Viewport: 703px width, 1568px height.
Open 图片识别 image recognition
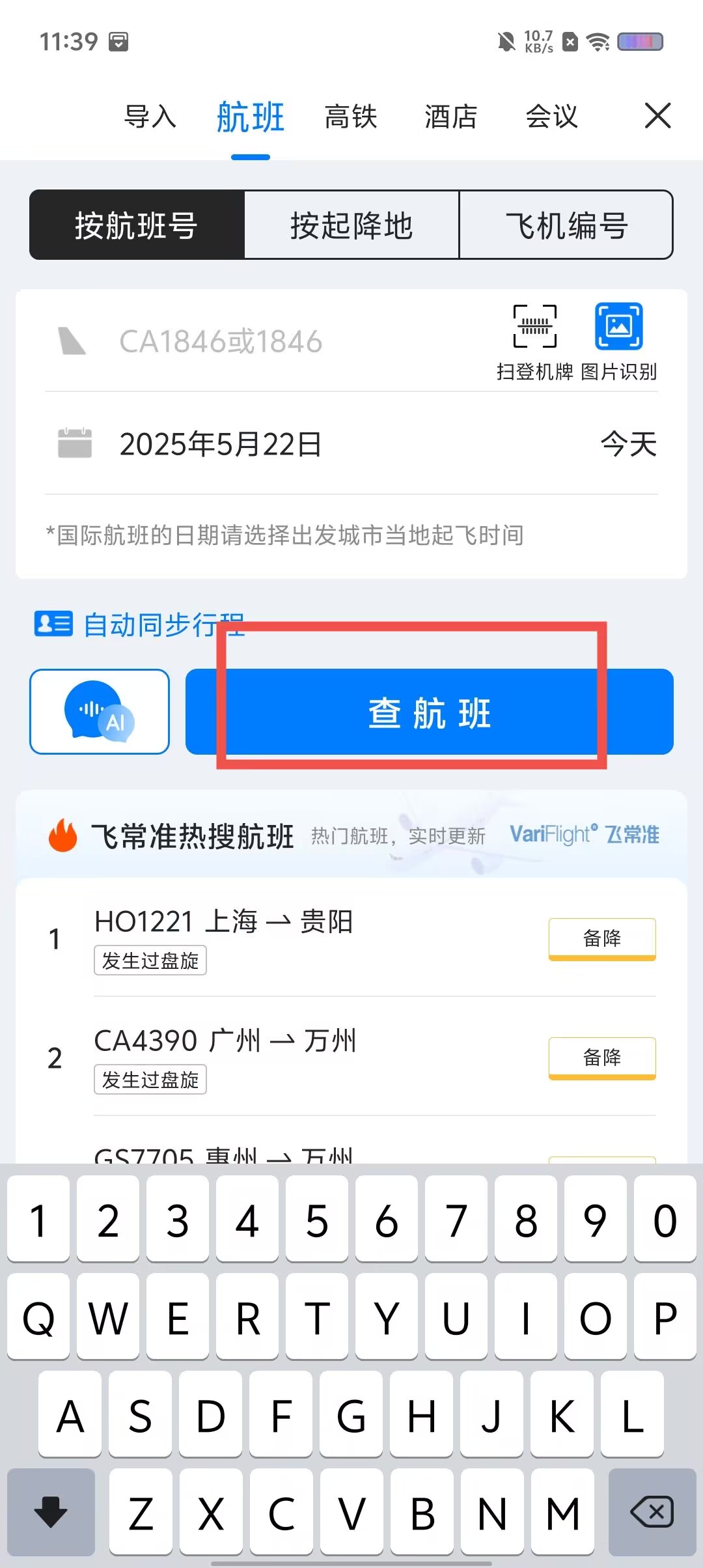pos(618,340)
